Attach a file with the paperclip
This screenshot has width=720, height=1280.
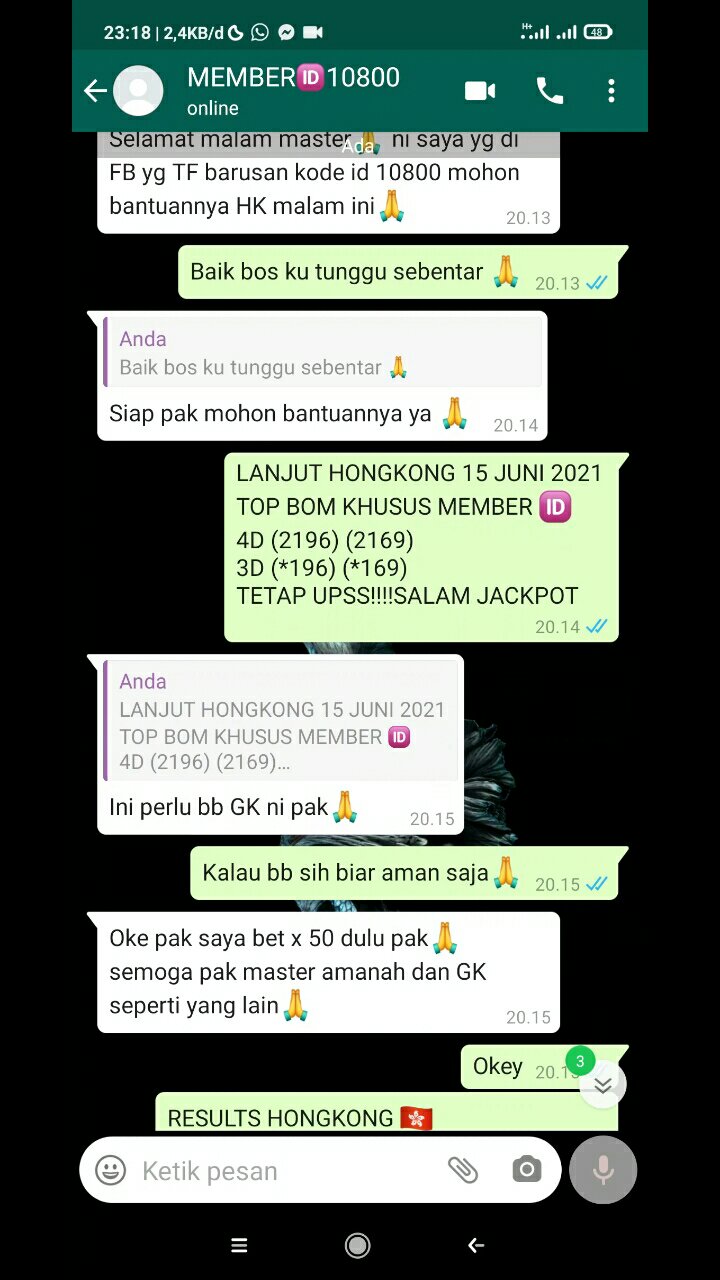(462, 1170)
